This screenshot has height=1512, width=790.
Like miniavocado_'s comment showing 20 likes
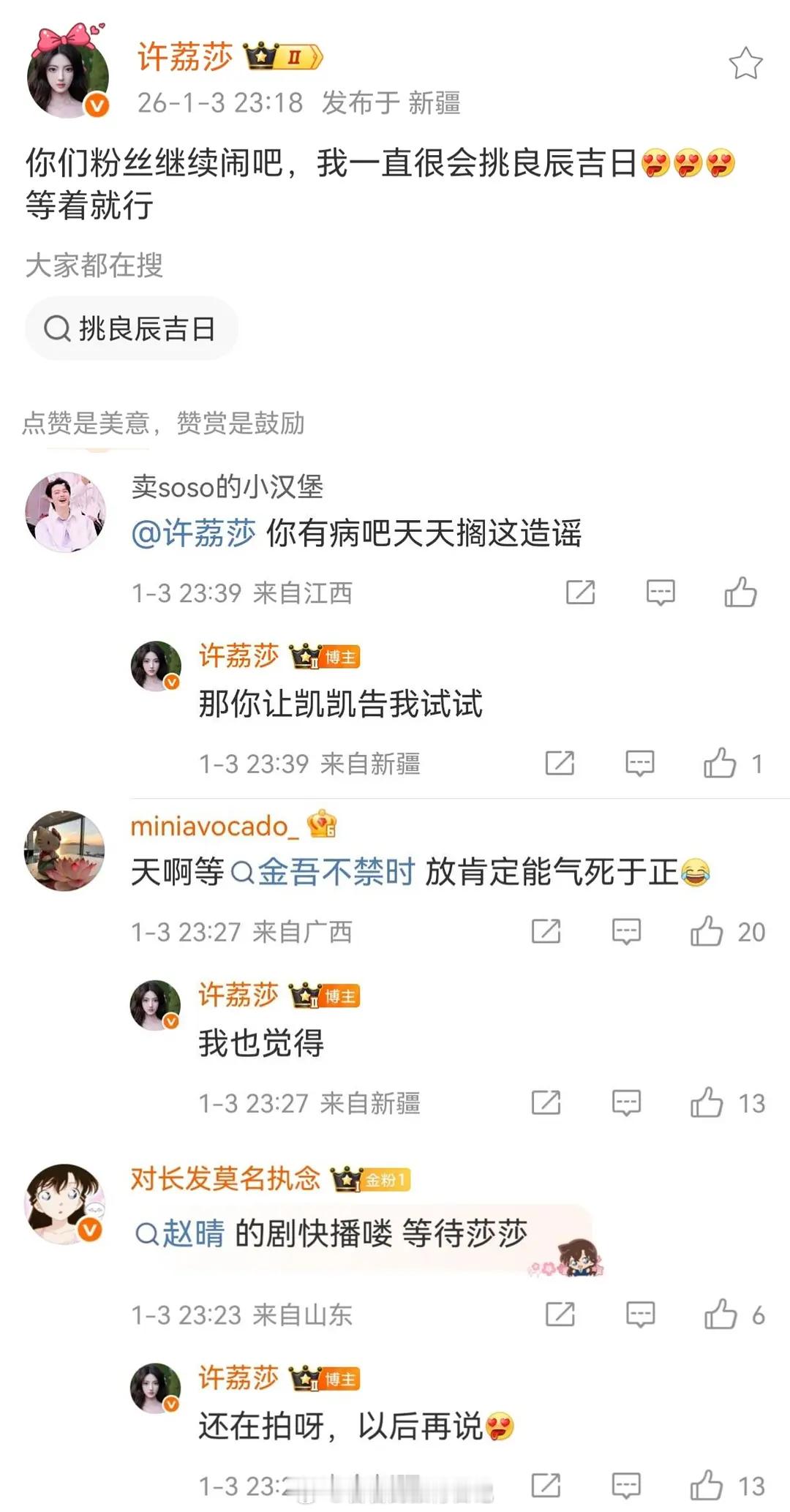[x=707, y=932]
